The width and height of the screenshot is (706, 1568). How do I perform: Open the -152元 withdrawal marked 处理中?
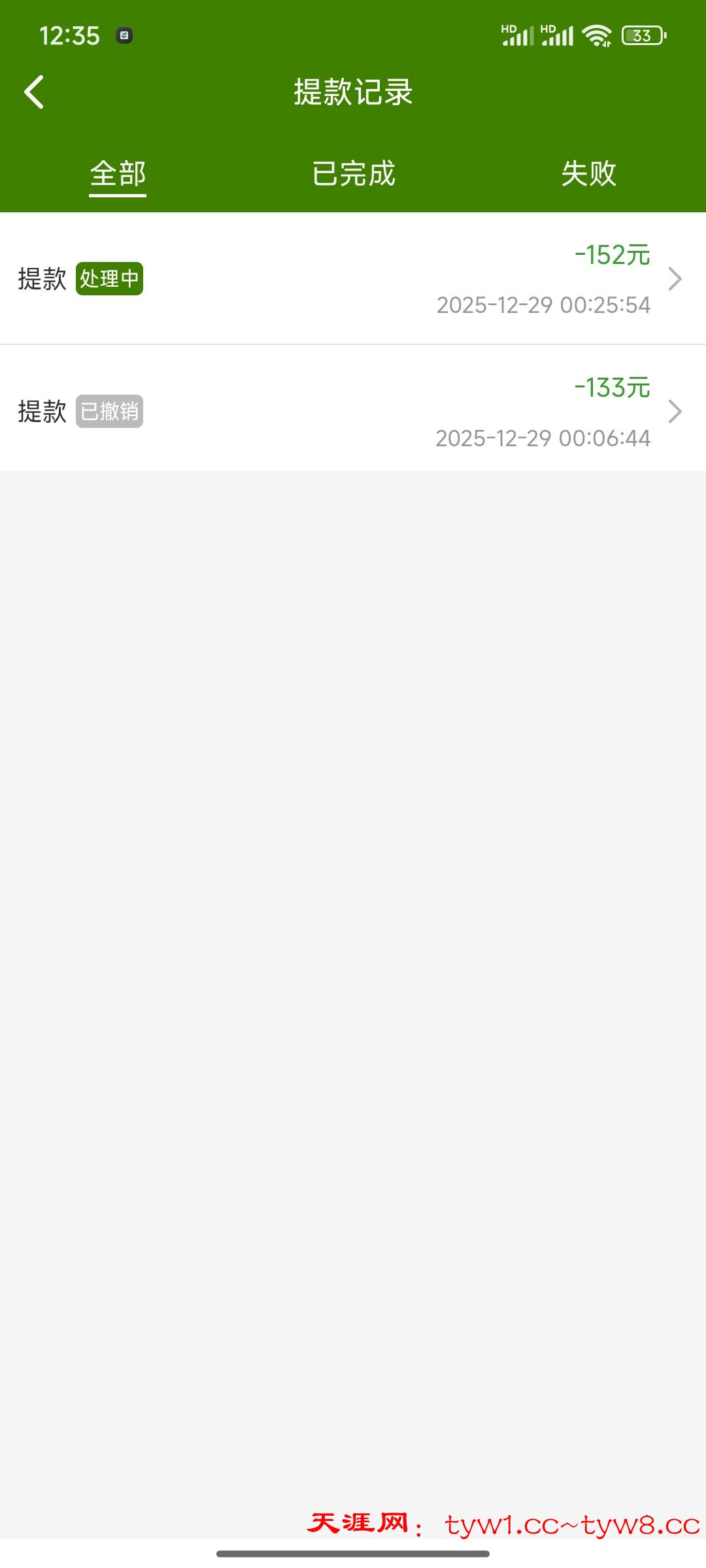click(353, 279)
